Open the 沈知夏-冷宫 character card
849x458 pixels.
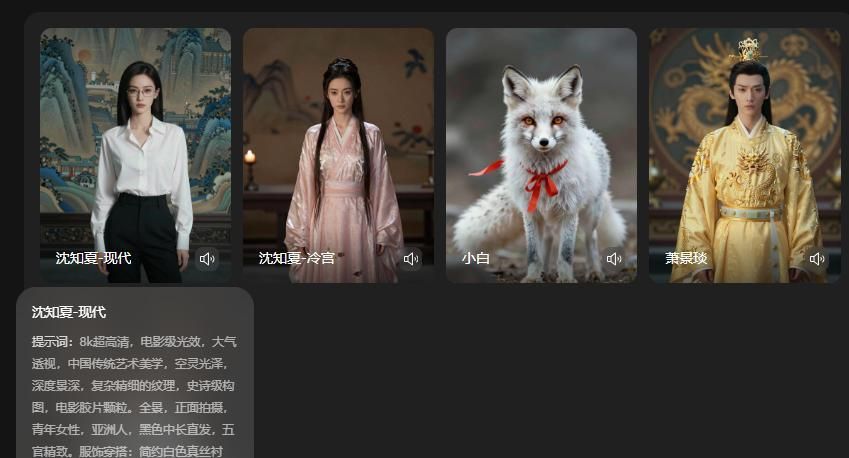click(338, 150)
